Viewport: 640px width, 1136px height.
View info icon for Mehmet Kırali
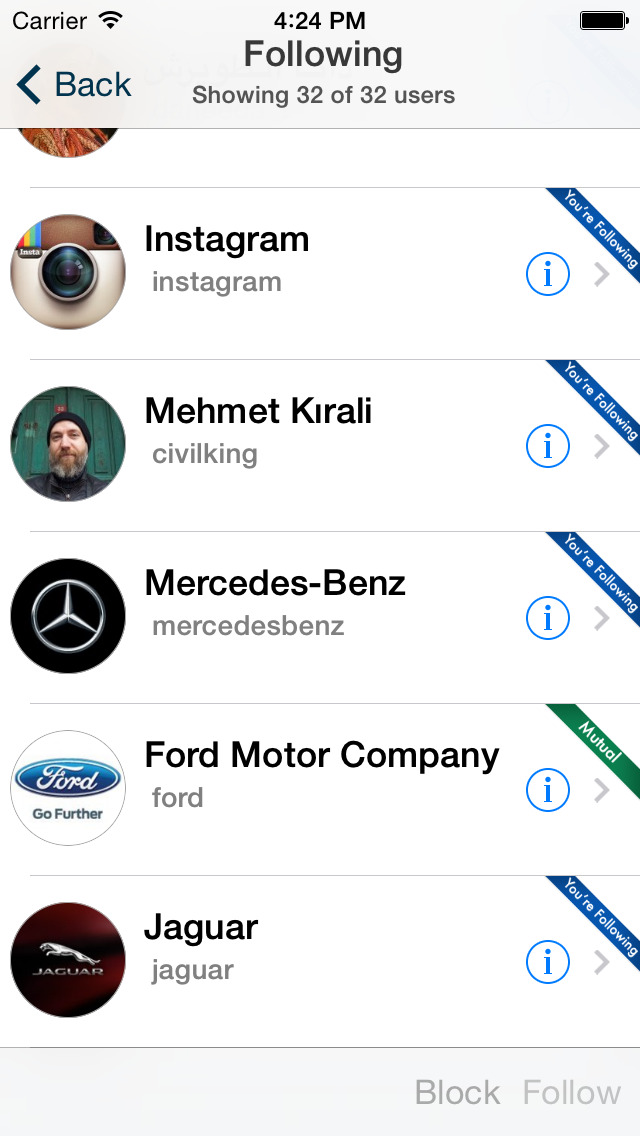[x=547, y=446]
